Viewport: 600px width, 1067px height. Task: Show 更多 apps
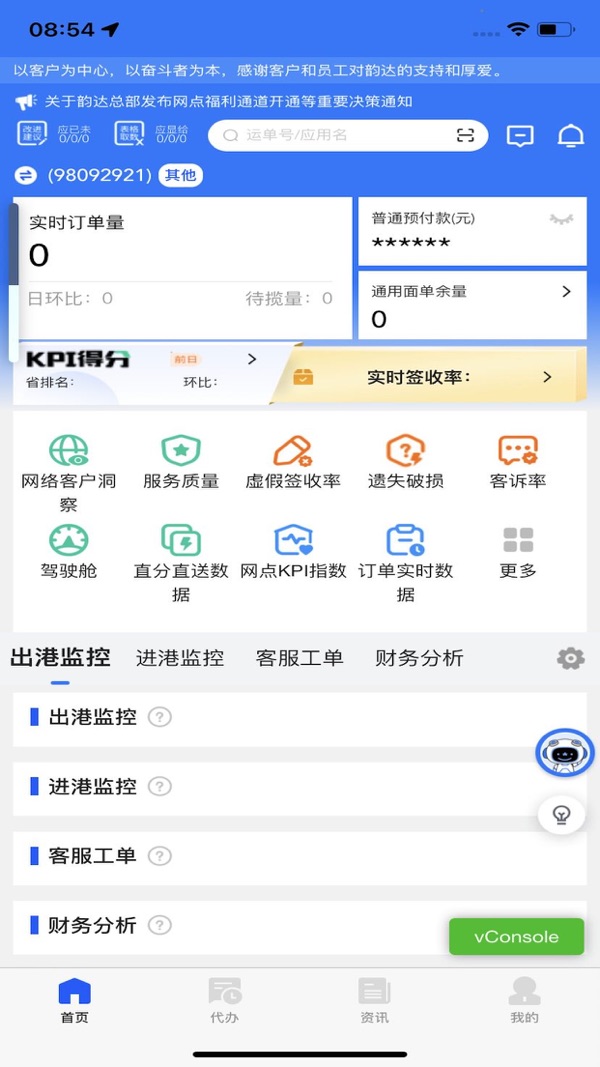point(518,553)
